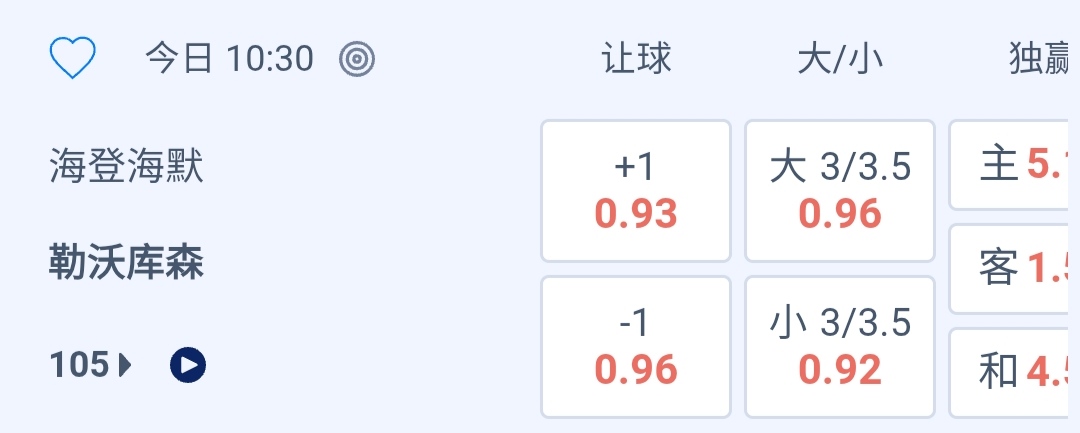The width and height of the screenshot is (1080, 433).
Task: Choose the 客 away win odds
Action: pyautogui.click(x=1014, y=269)
